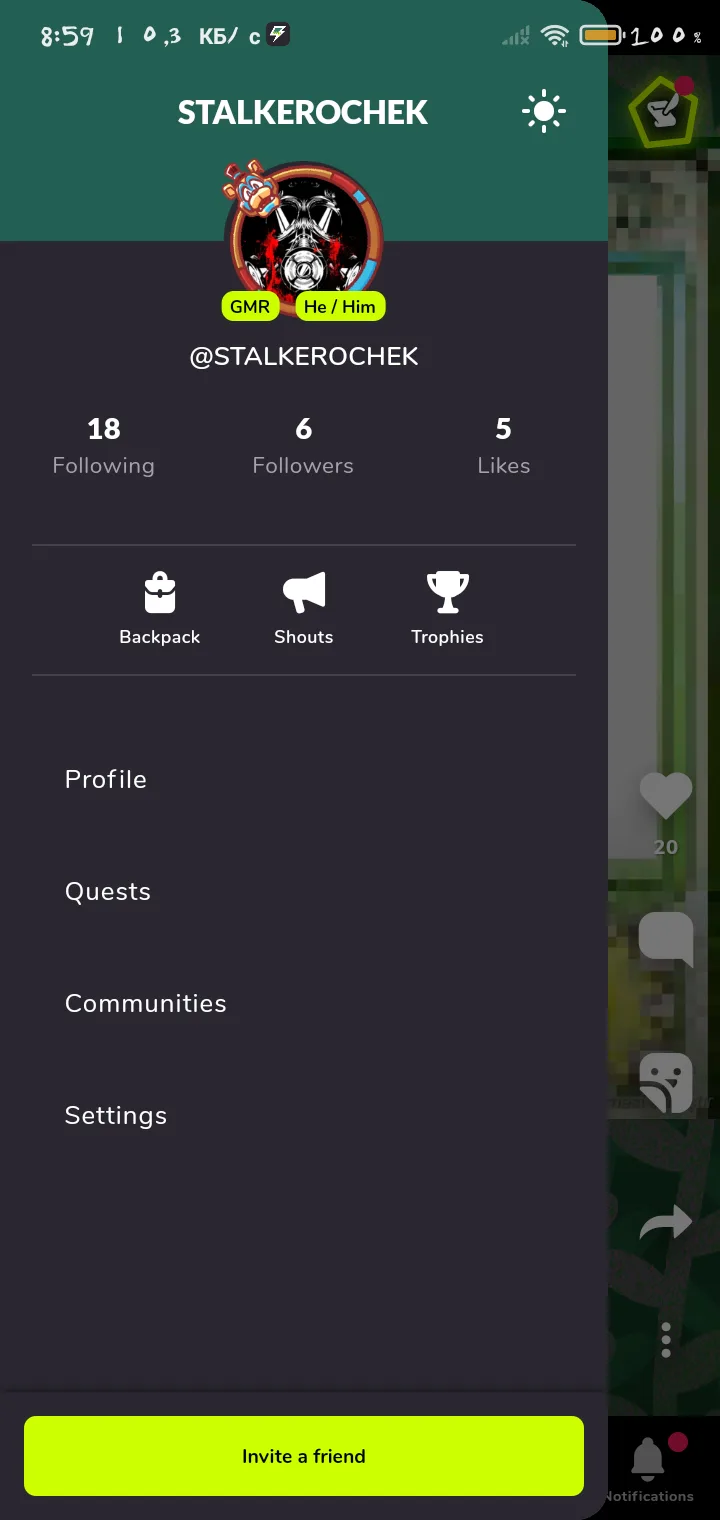Viewport: 720px width, 1520px height.
Task: Open Communities
Action: (x=146, y=1003)
